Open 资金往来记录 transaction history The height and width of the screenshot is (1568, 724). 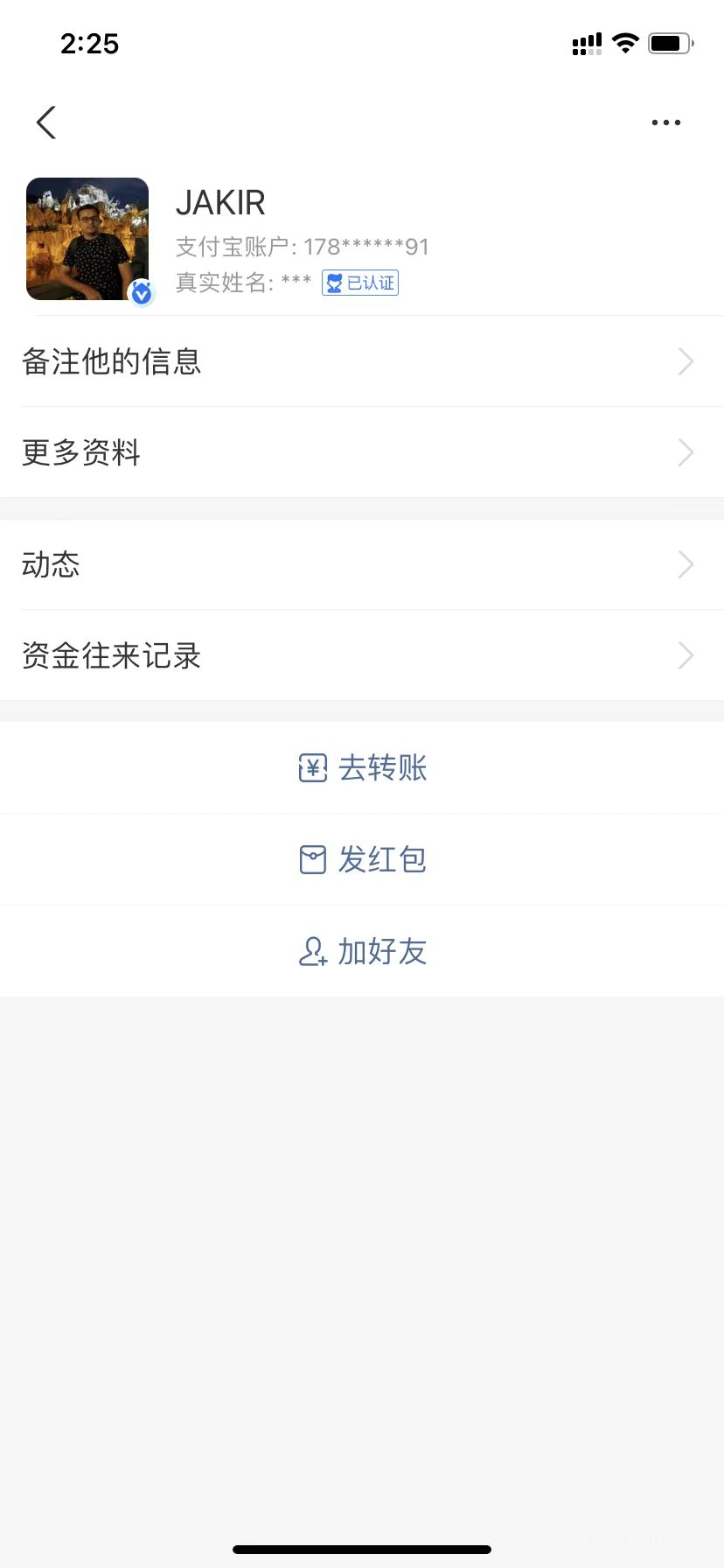[362, 655]
